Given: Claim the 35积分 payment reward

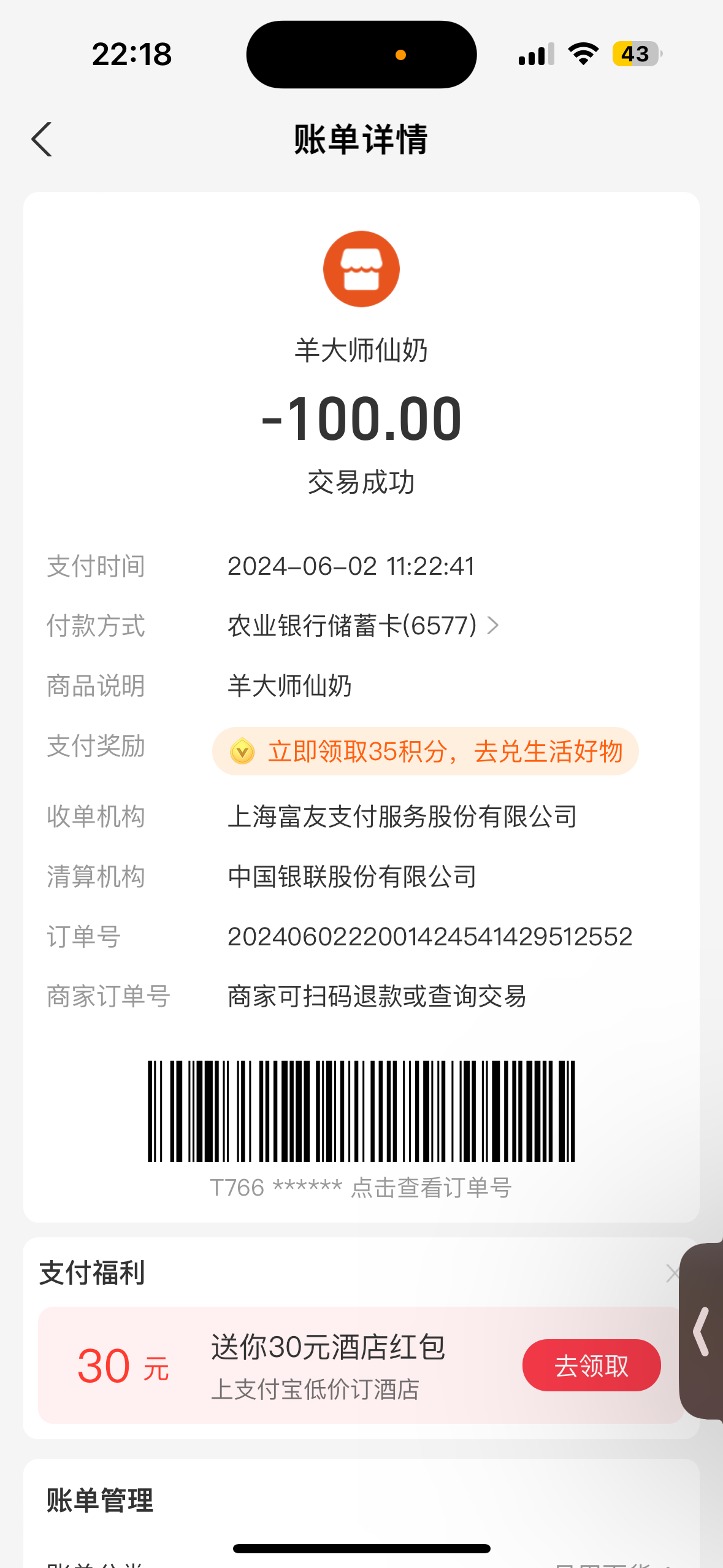Looking at the screenshot, I should tap(425, 751).
